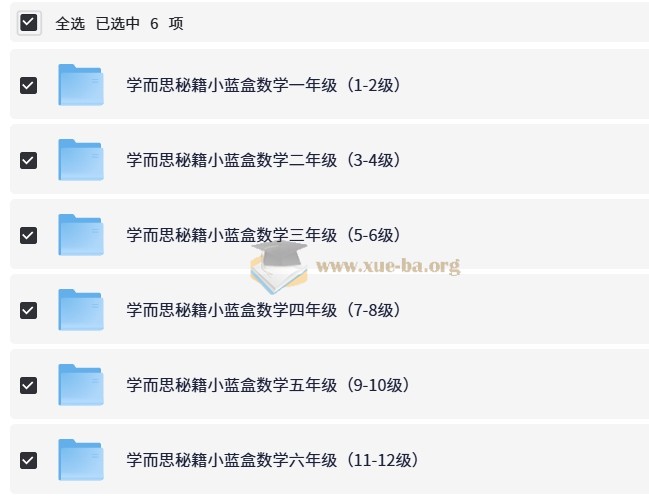This screenshot has width=649, height=503.
Task: Open folder 学而思秘籍小蓝盒数学一年级（1-2级）
Action: click(x=264, y=85)
